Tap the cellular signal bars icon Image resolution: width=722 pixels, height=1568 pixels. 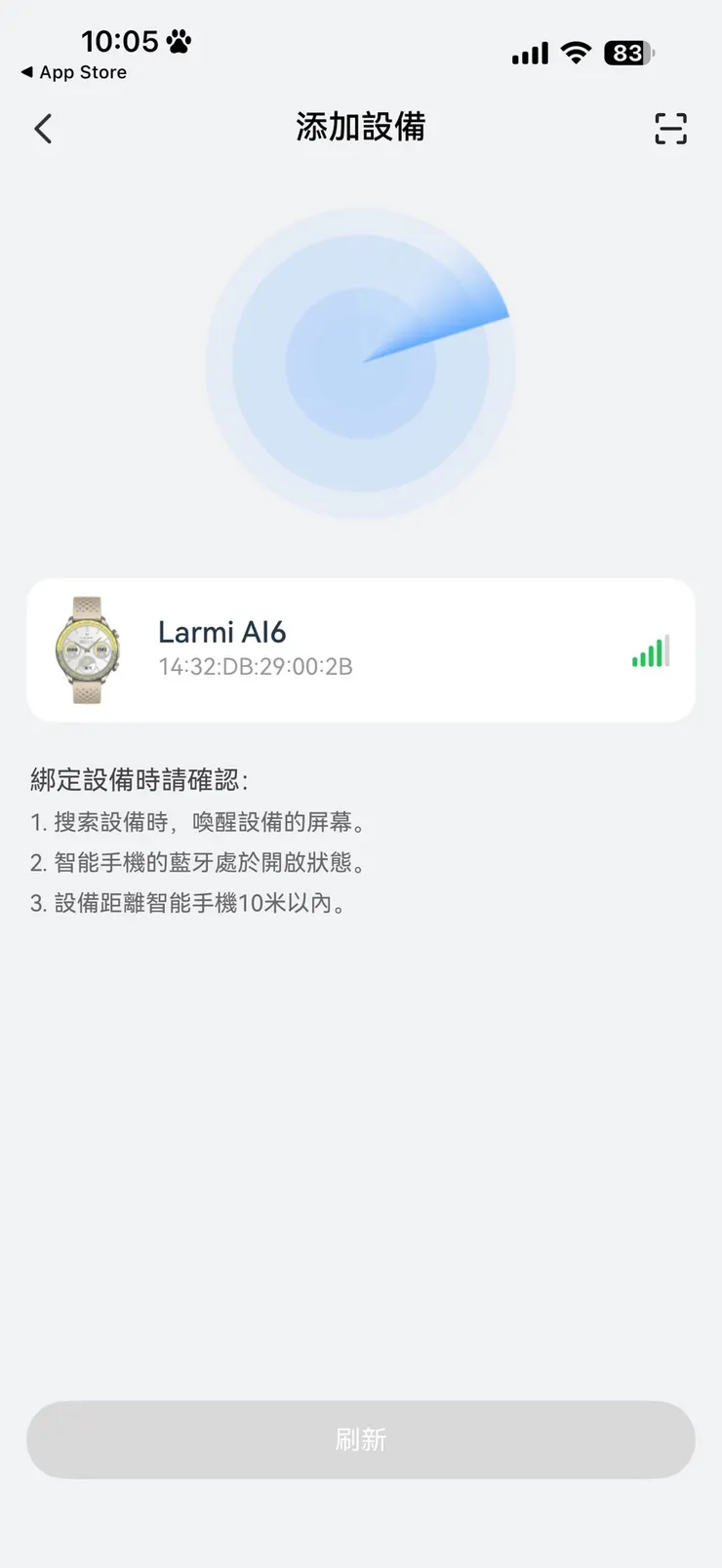(529, 53)
